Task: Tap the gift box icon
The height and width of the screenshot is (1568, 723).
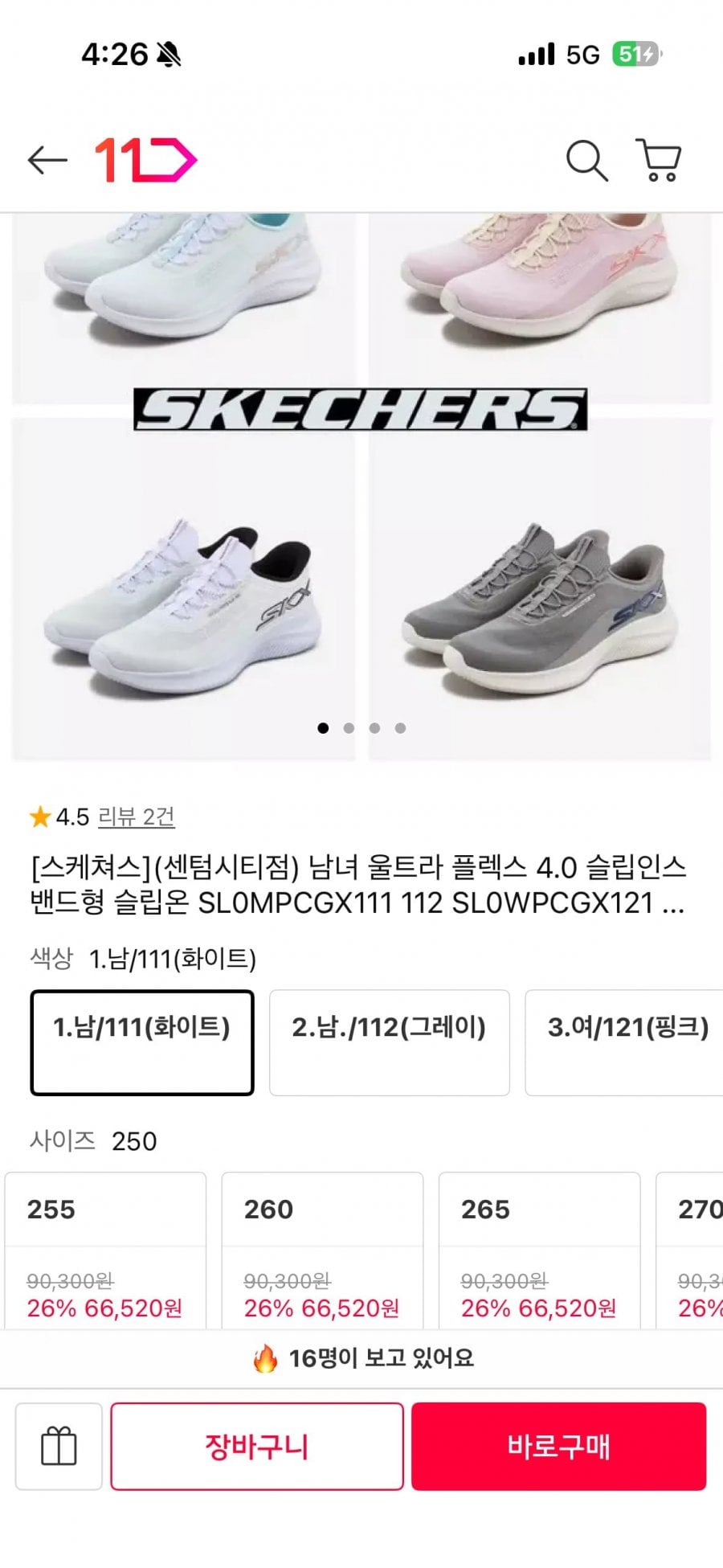Action: point(59,1447)
